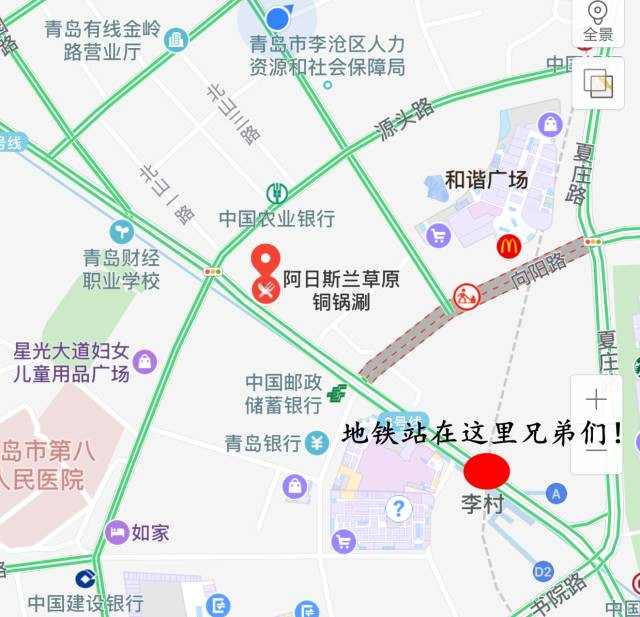The height and width of the screenshot is (617, 640).
Task: Zoom in with the plus button
Action: pyautogui.click(x=597, y=400)
